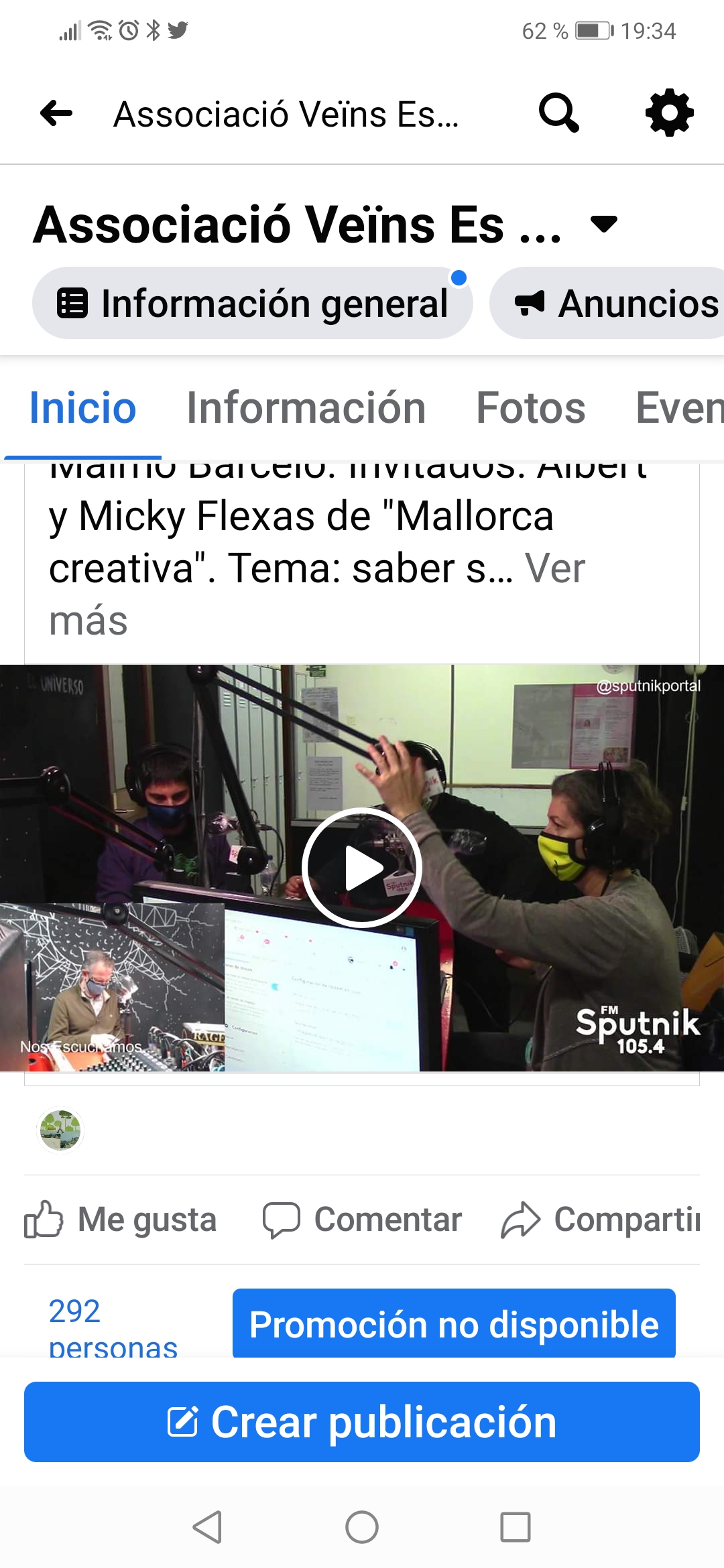Create a new post with Crear publicación
Screen dimensions: 724x1568
click(362, 1422)
